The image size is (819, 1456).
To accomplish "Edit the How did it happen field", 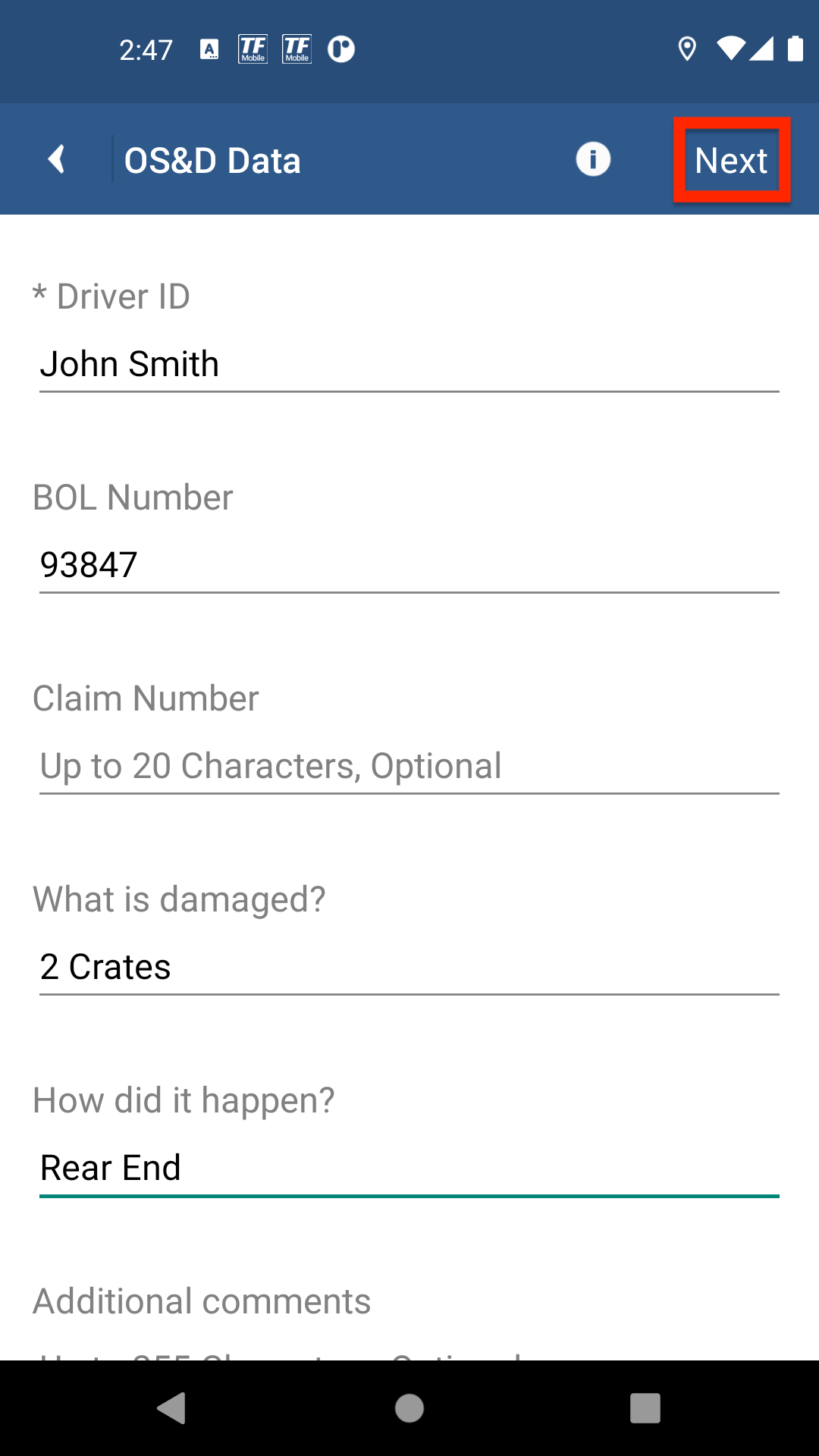I will [409, 1169].
